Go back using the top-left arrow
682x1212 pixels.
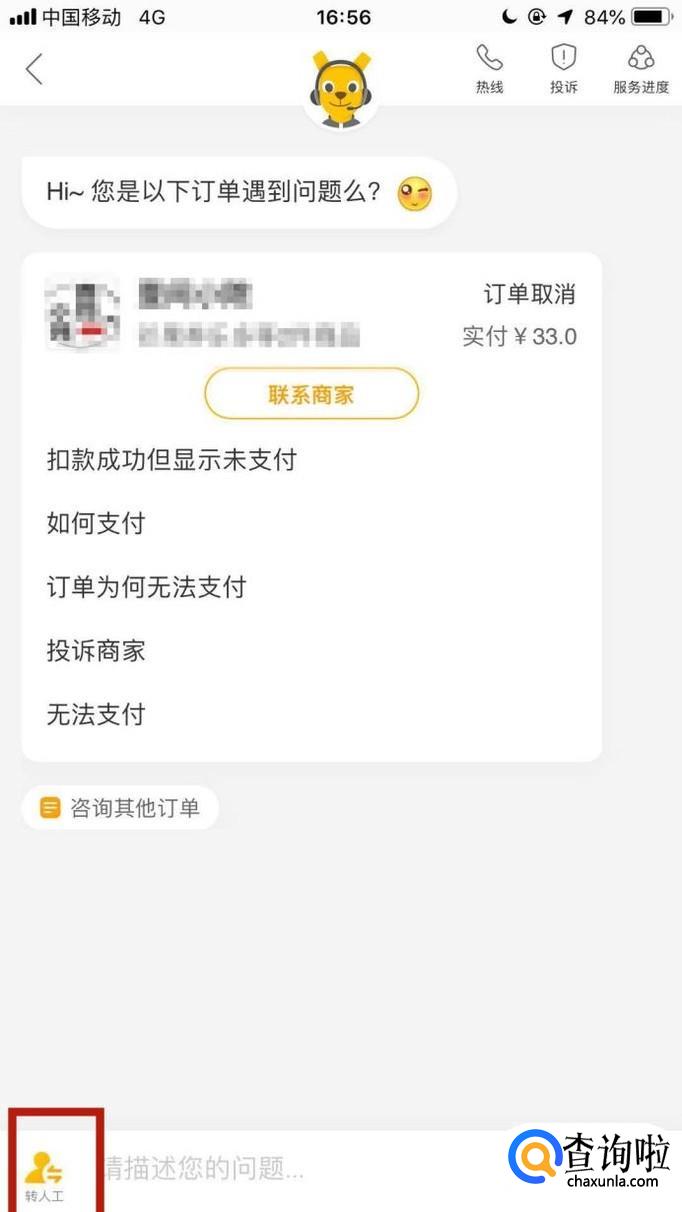click(35, 69)
